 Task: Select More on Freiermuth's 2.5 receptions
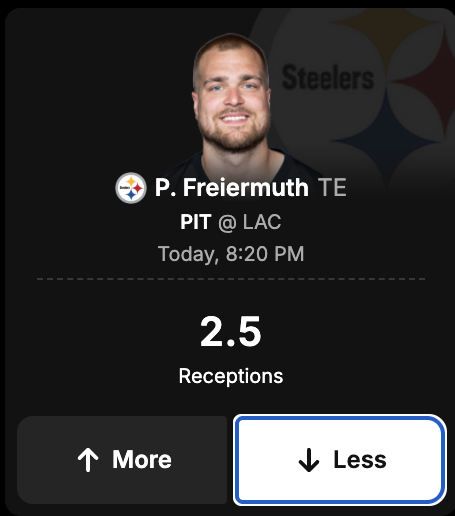coord(122,460)
